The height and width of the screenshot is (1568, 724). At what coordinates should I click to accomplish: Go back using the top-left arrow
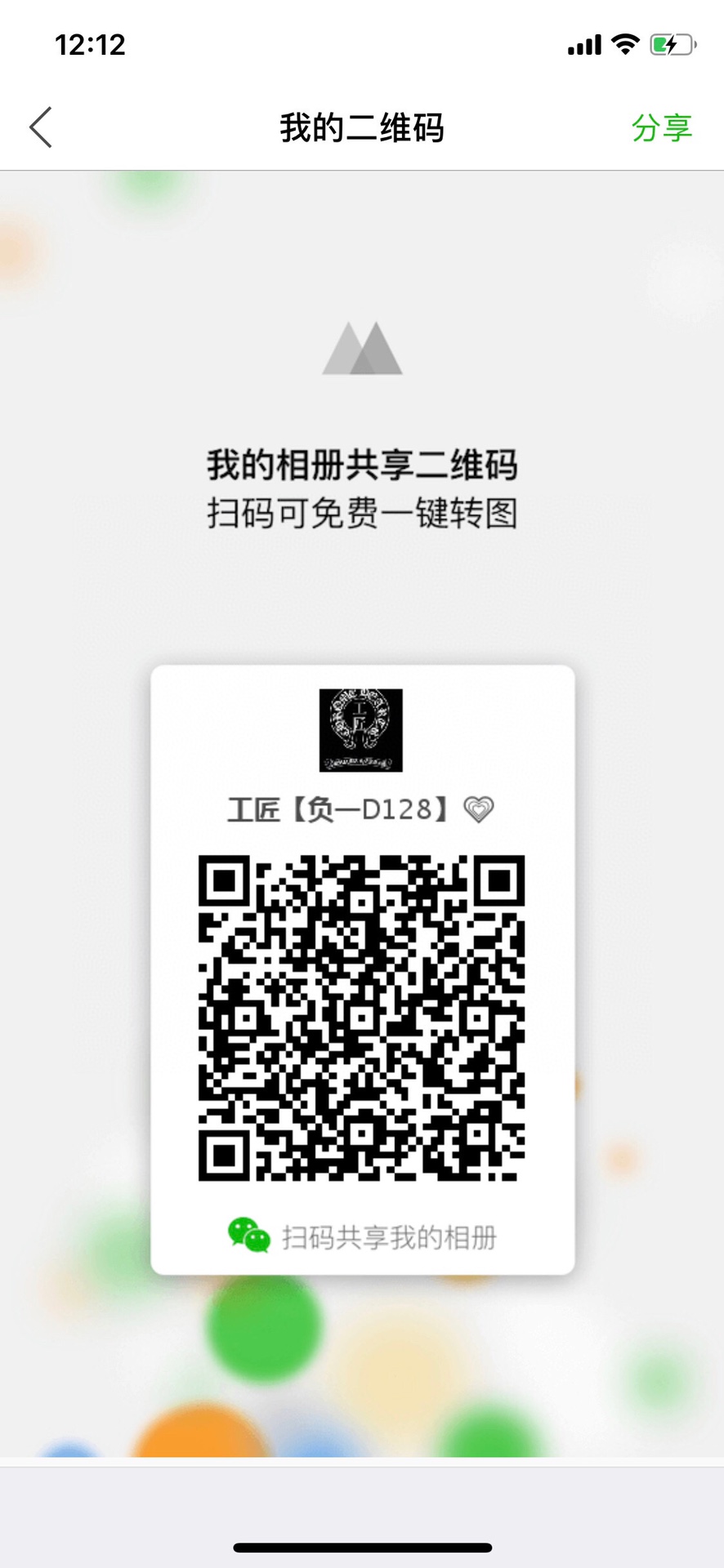click(41, 127)
